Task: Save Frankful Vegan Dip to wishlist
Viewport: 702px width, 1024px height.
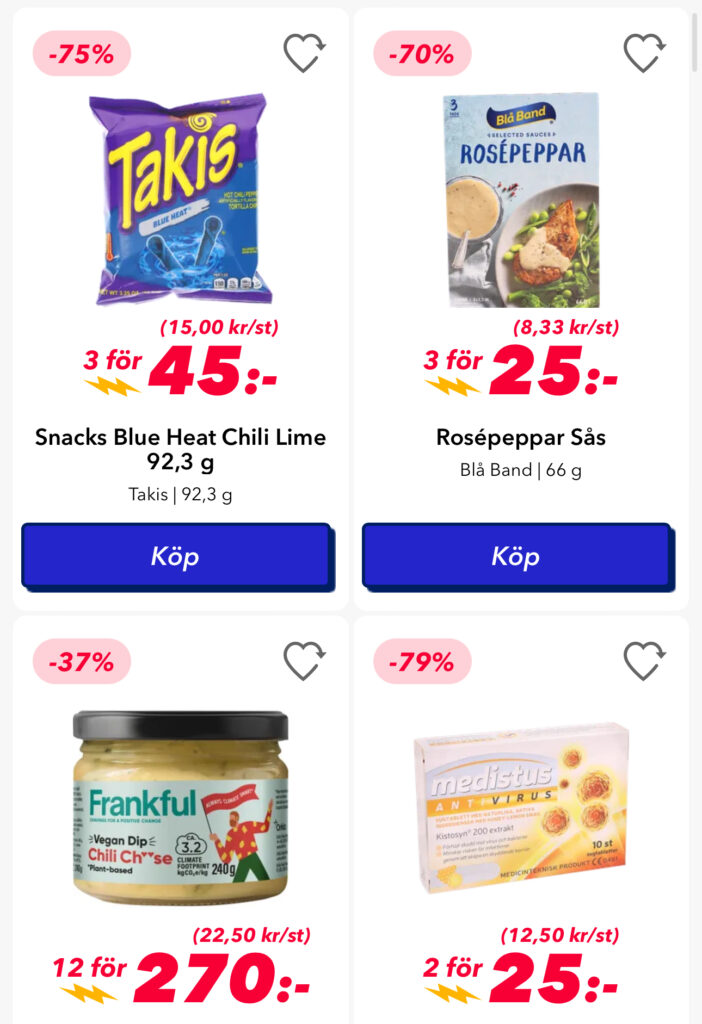Action: 304,661
